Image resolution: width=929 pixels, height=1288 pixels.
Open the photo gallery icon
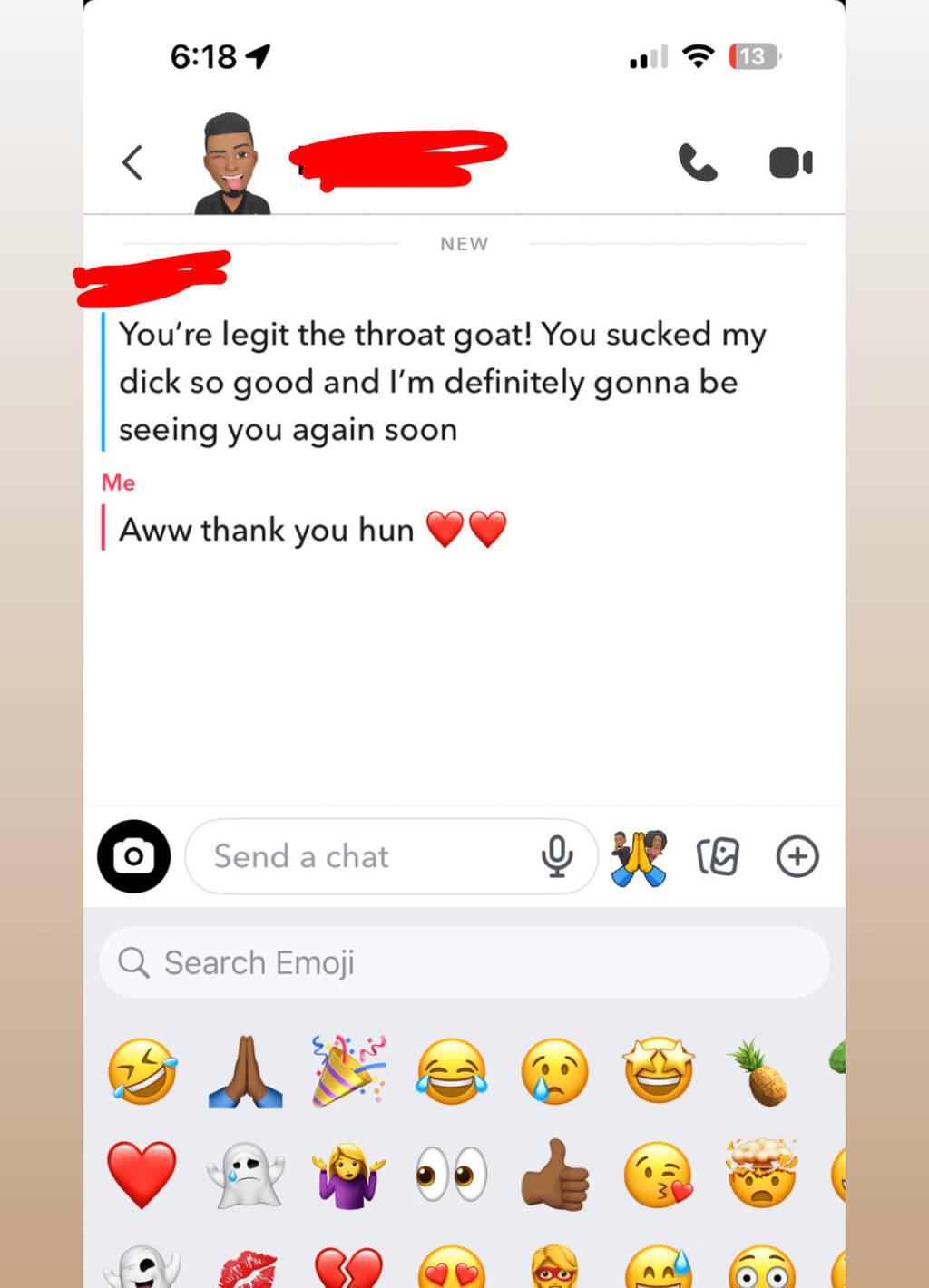(718, 856)
